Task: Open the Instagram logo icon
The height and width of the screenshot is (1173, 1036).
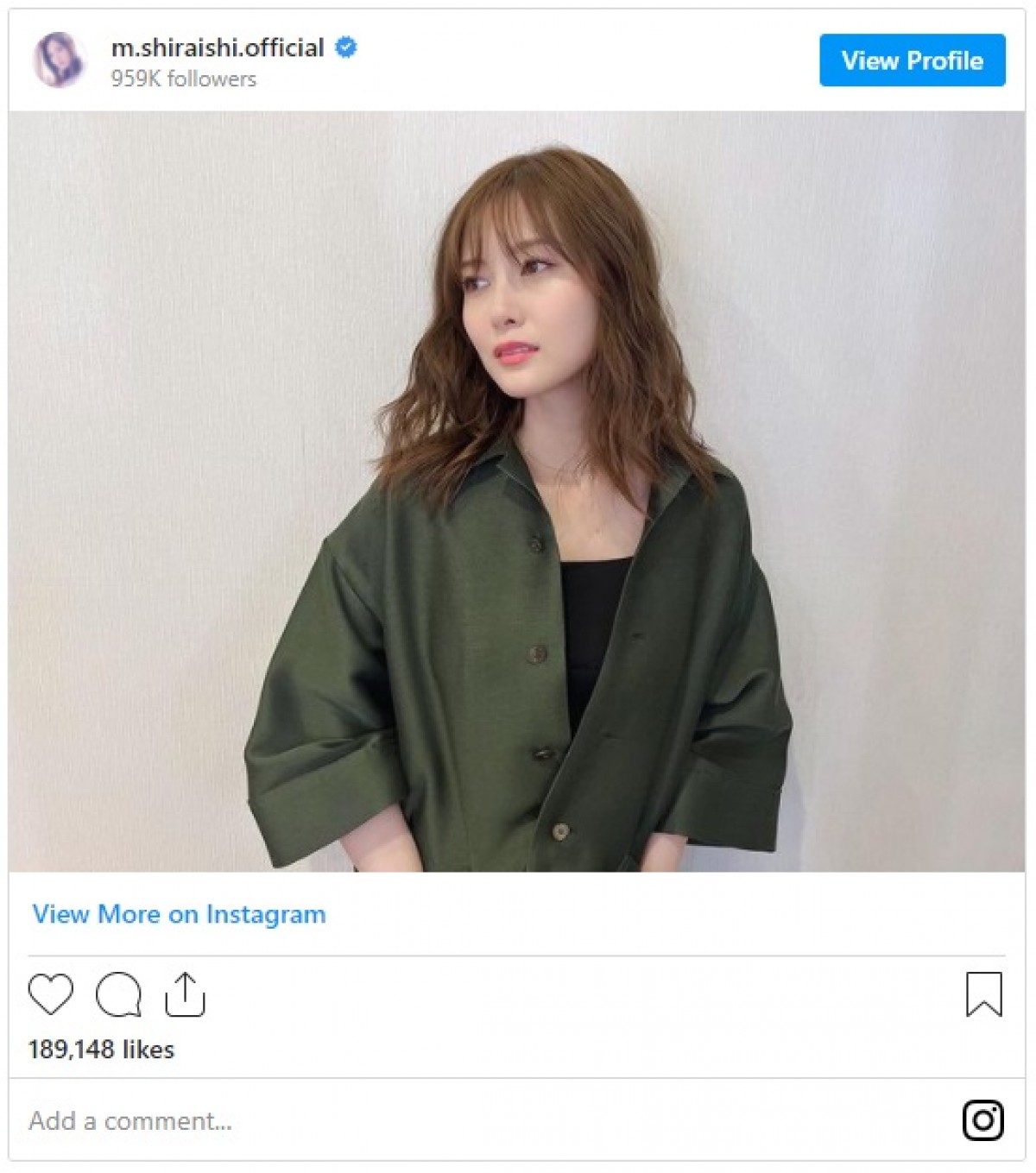Action: click(x=982, y=1120)
